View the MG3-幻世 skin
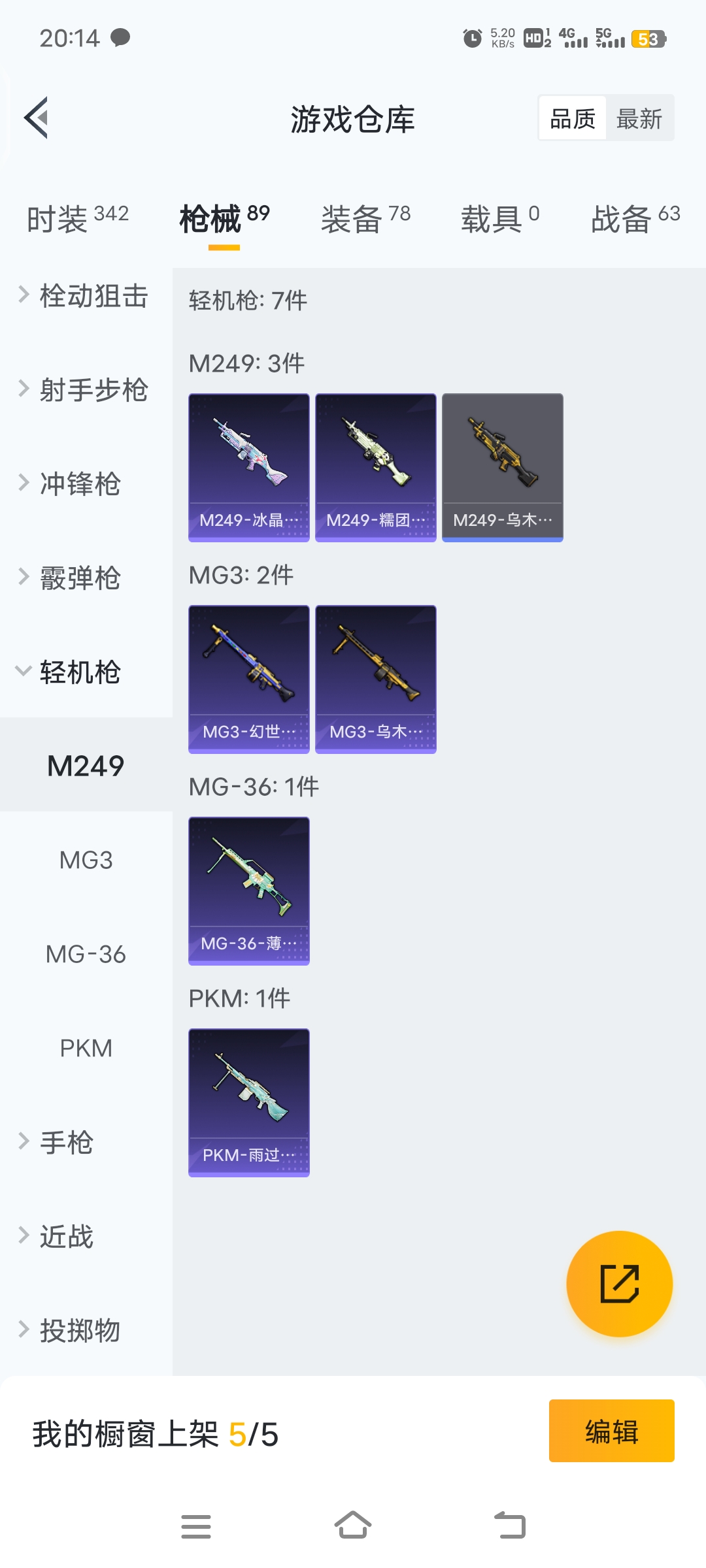 point(248,679)
